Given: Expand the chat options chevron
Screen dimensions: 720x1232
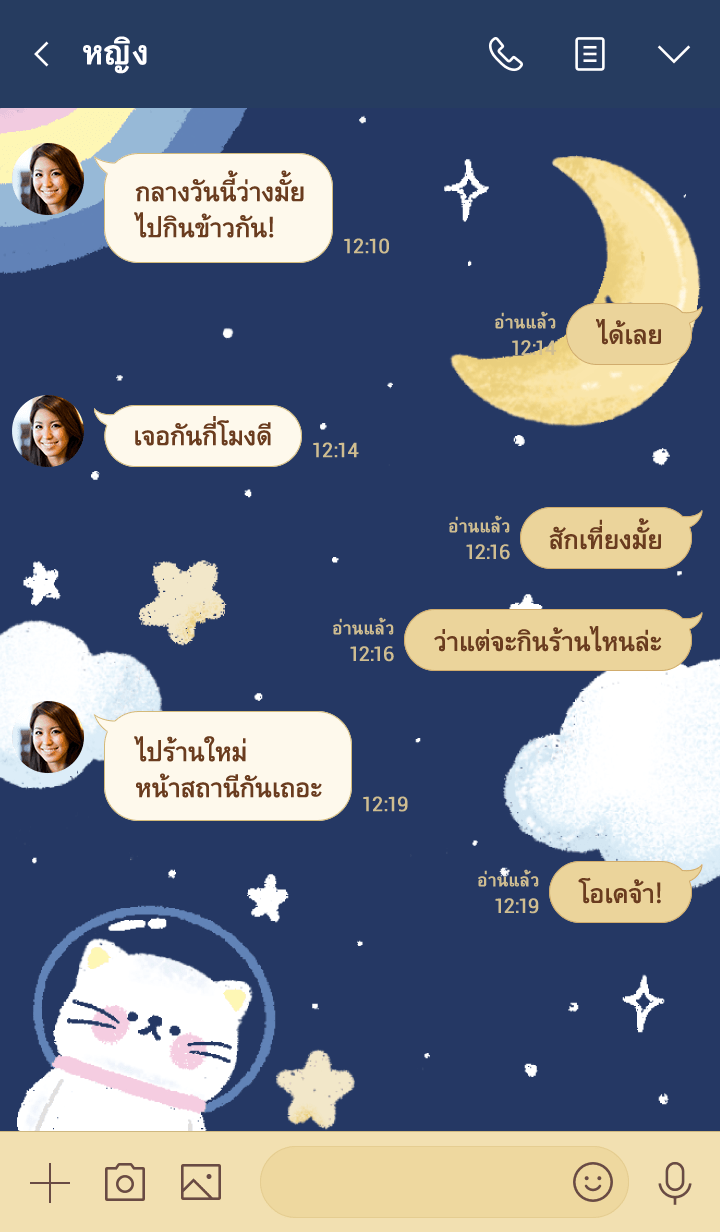Looking at the screenshot, I should [673, 54].
